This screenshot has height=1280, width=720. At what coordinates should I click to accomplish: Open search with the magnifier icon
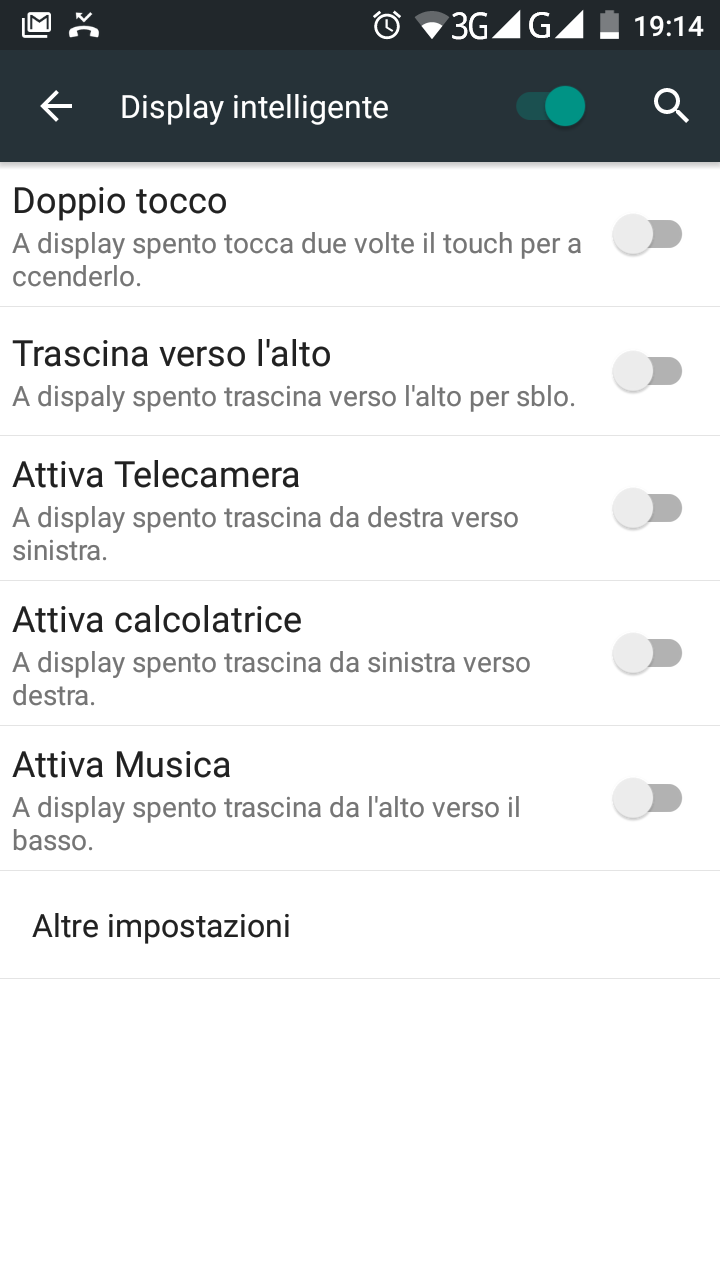click(672, 106)
